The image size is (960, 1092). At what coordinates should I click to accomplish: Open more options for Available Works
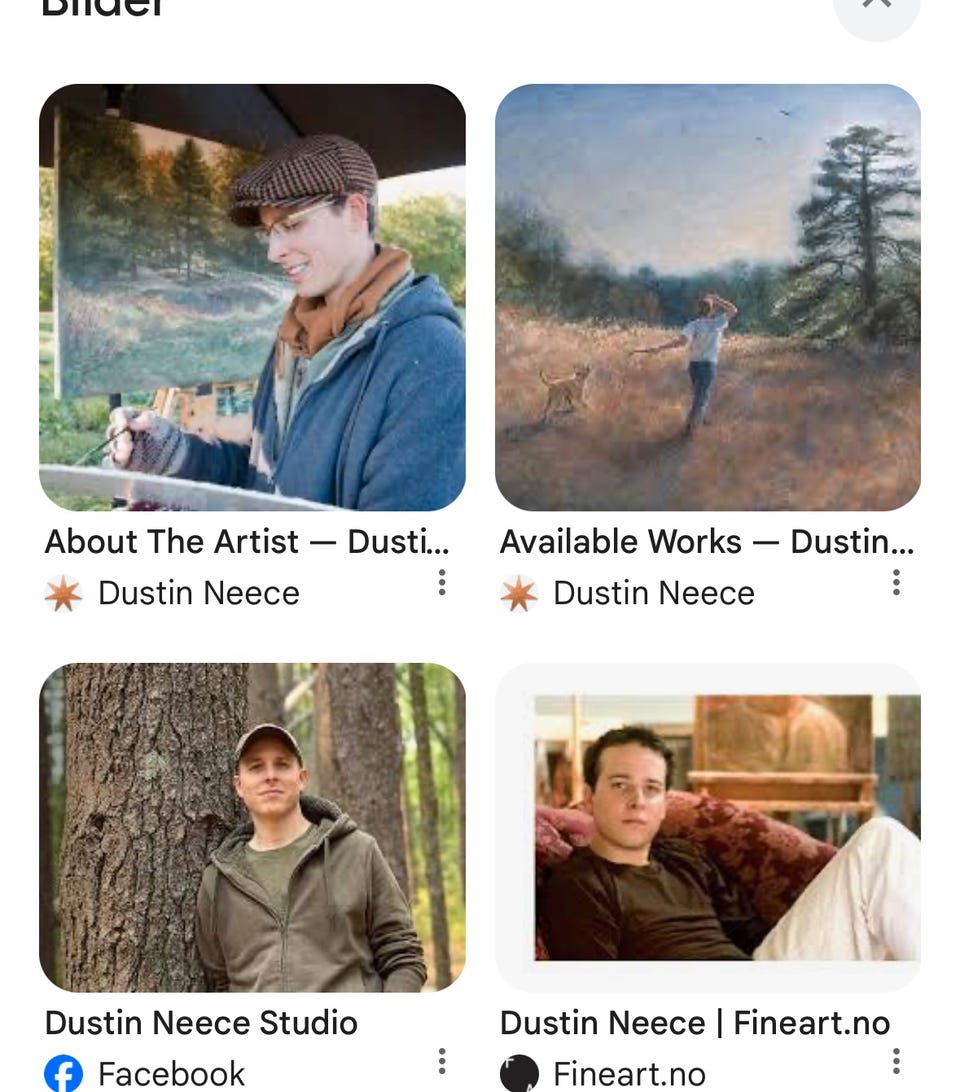point(896,583)
